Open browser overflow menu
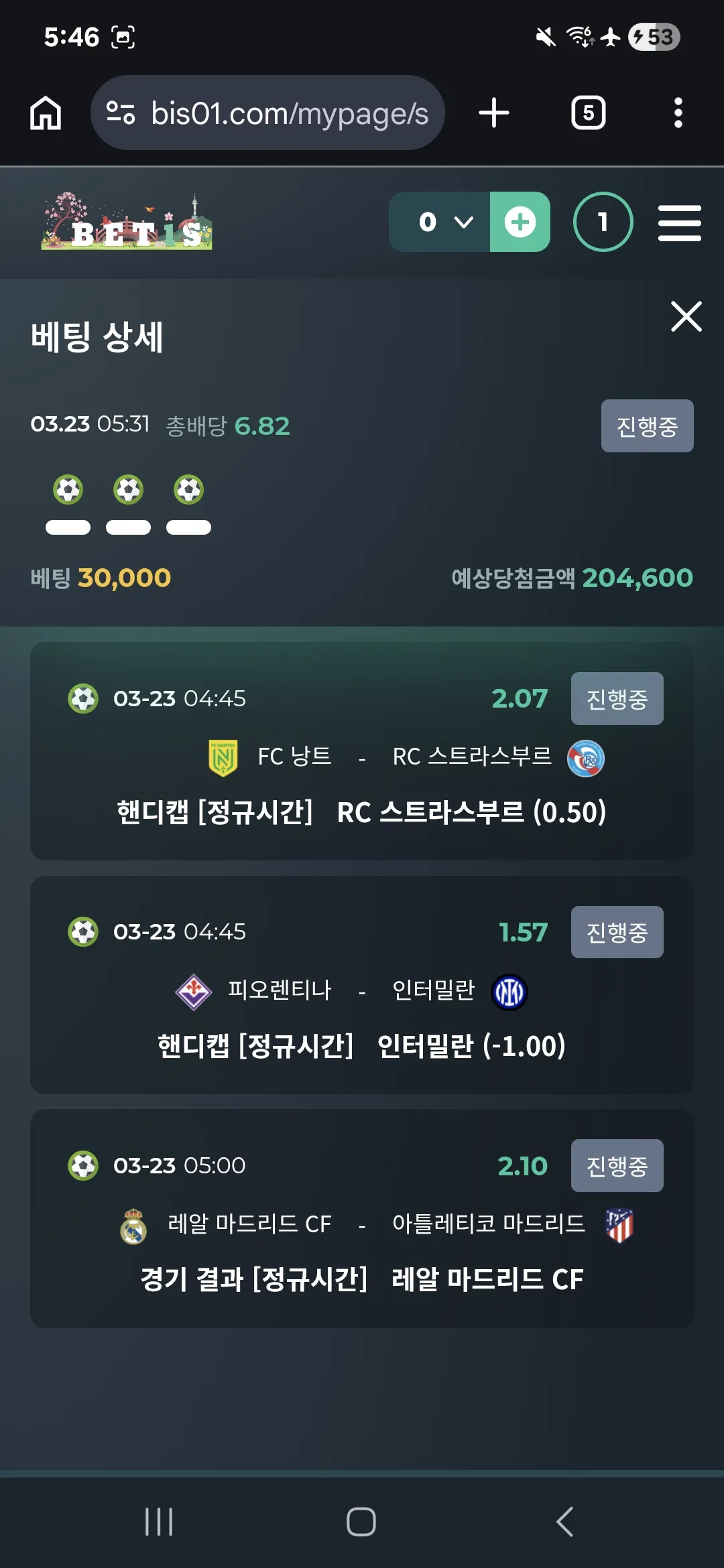Screen dimensions: 724x1568 click(x=678, y=113)
